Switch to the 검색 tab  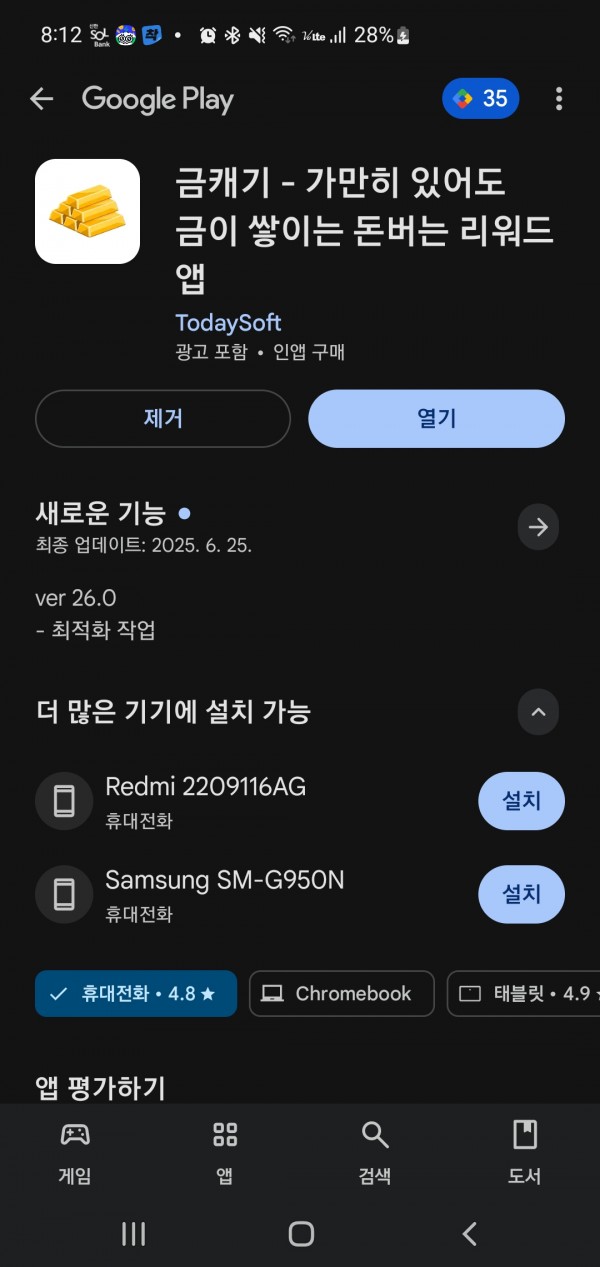375,1152
